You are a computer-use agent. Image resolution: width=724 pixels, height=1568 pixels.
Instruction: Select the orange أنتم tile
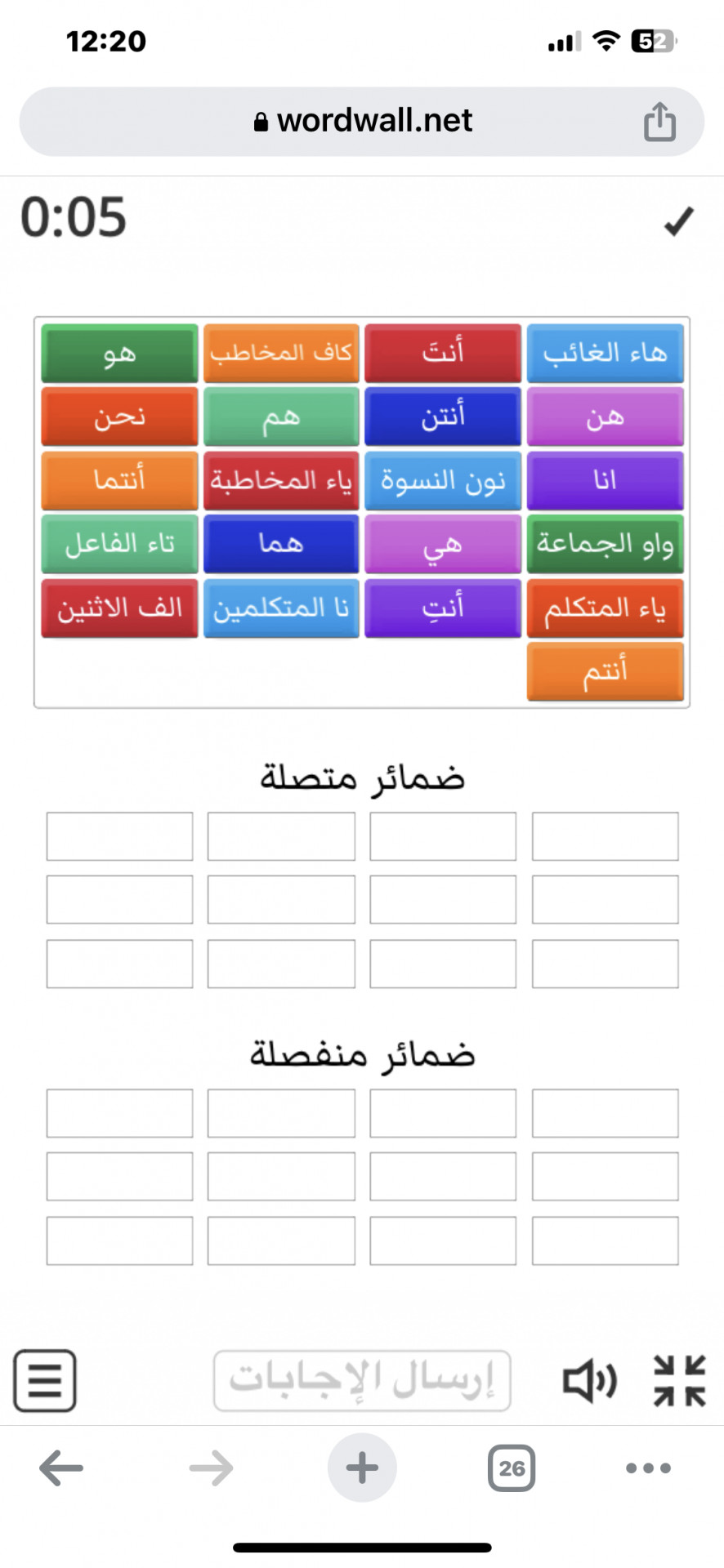coord(605,672)
